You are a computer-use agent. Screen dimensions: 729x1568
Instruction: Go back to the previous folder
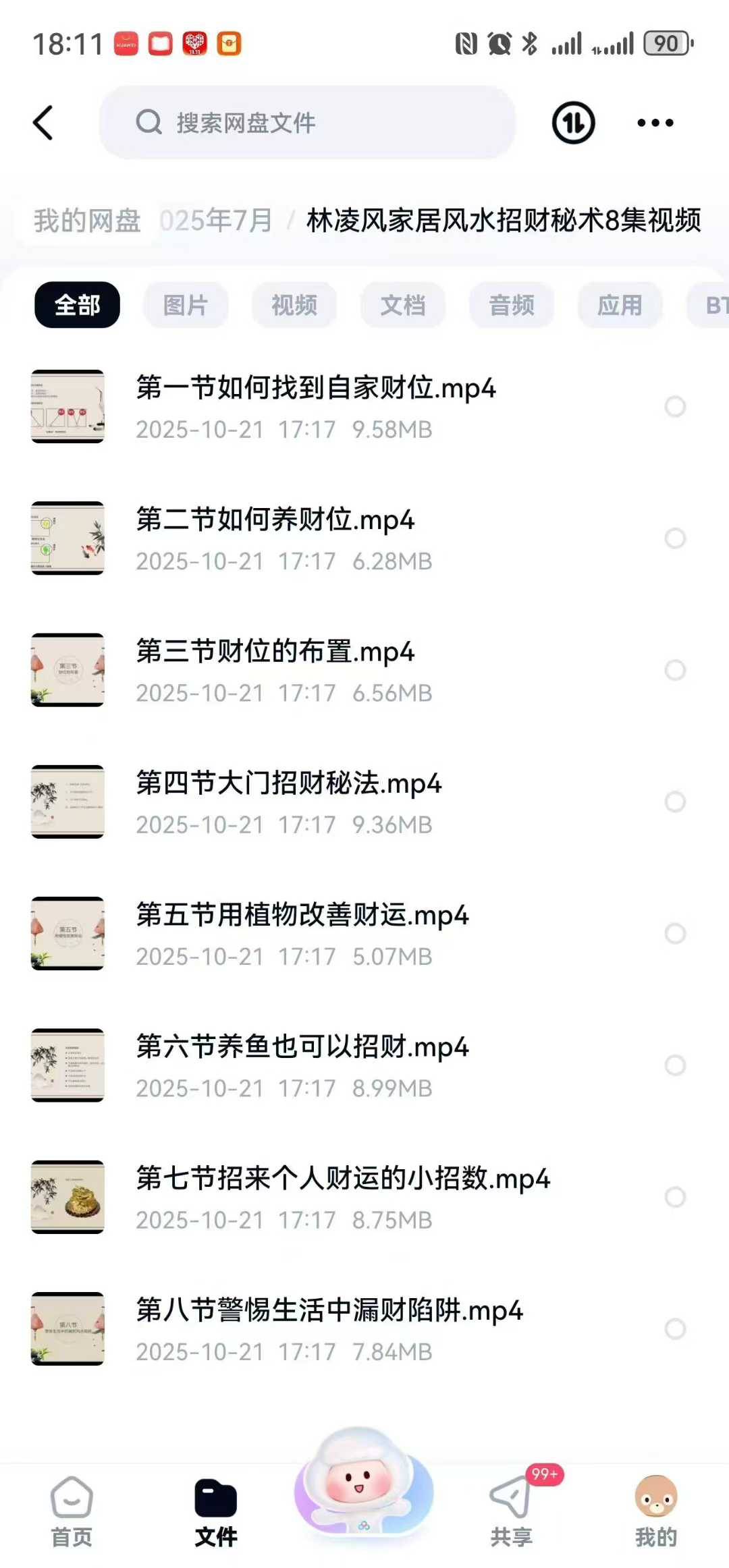(43, 123)
